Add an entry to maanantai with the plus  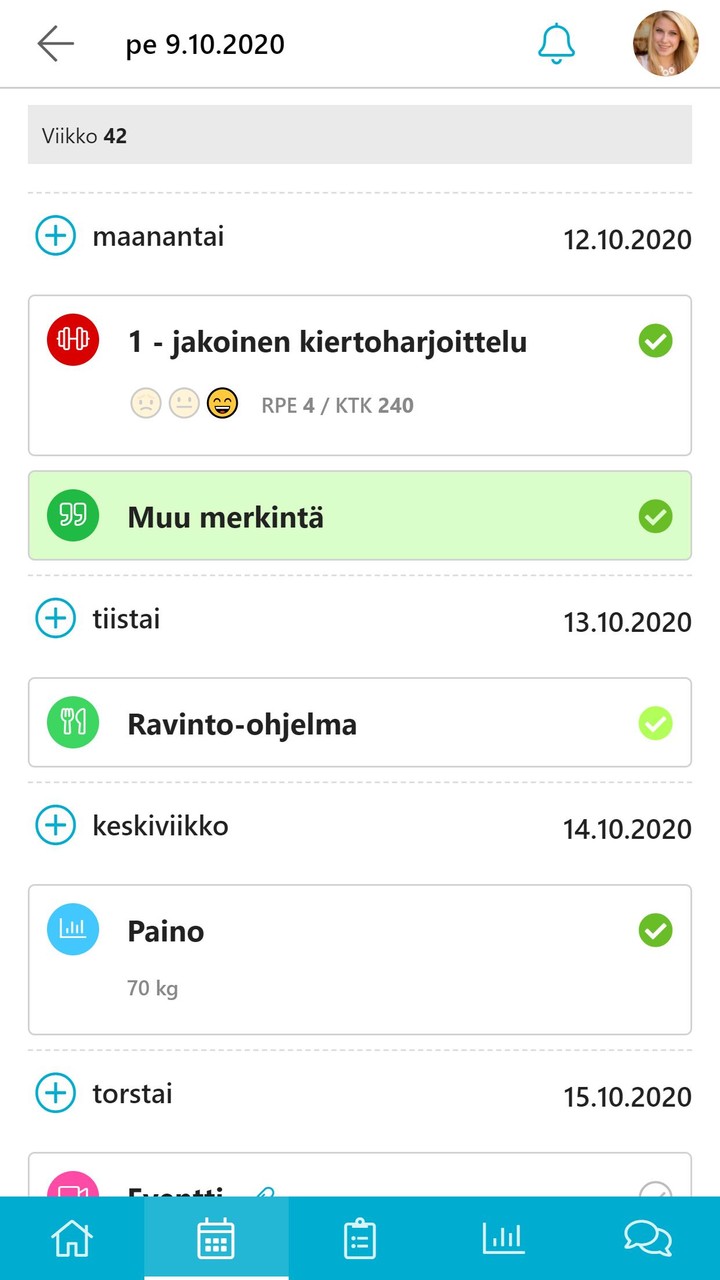(55, 236)
